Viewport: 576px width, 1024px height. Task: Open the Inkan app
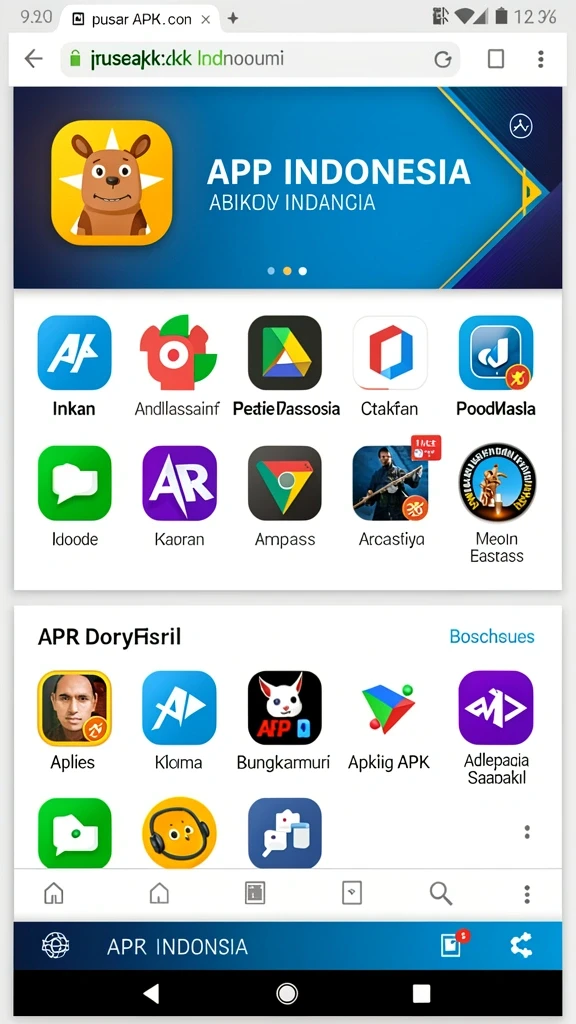74,367
